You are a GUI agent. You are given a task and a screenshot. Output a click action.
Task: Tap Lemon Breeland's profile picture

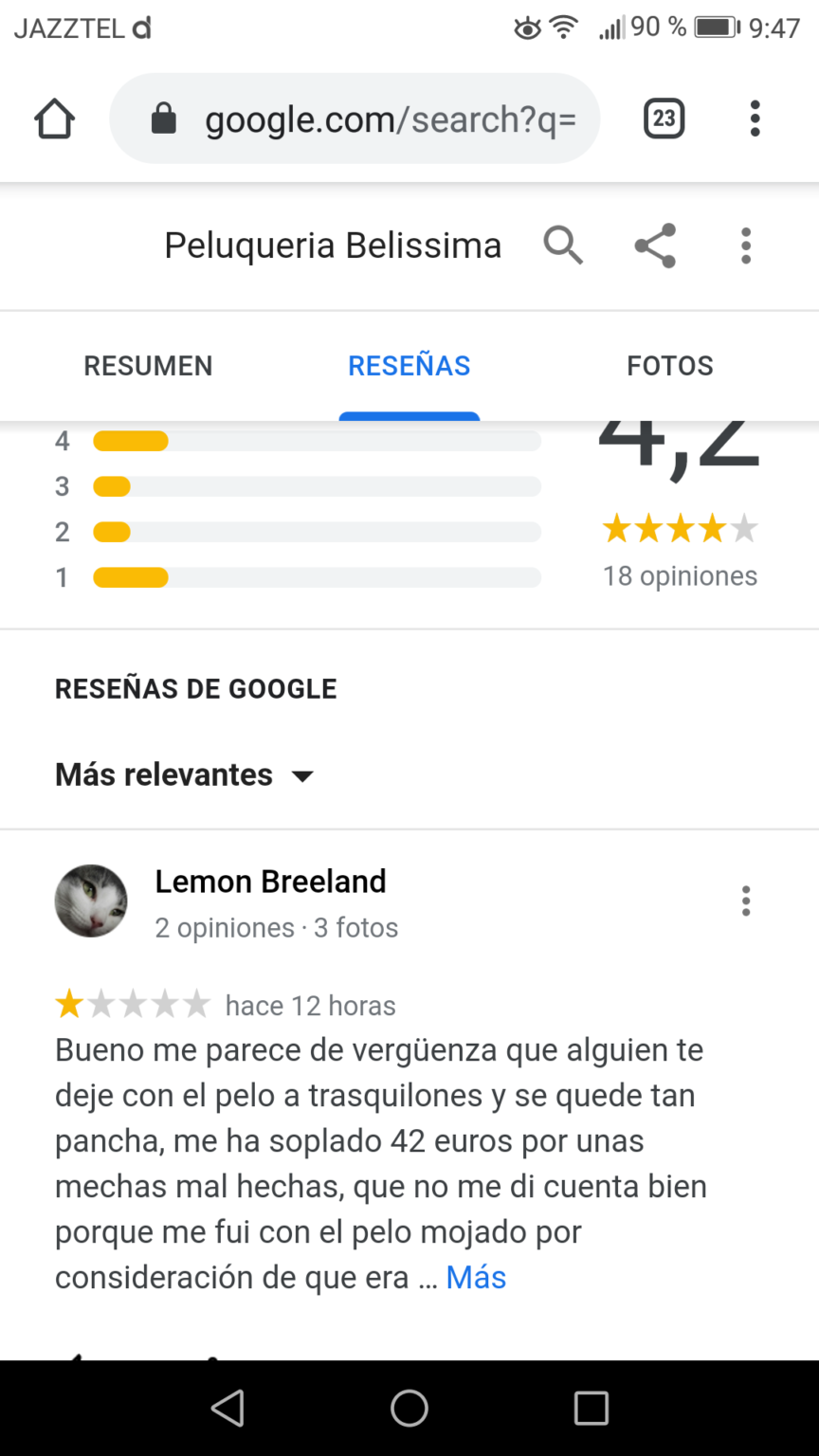91,901
